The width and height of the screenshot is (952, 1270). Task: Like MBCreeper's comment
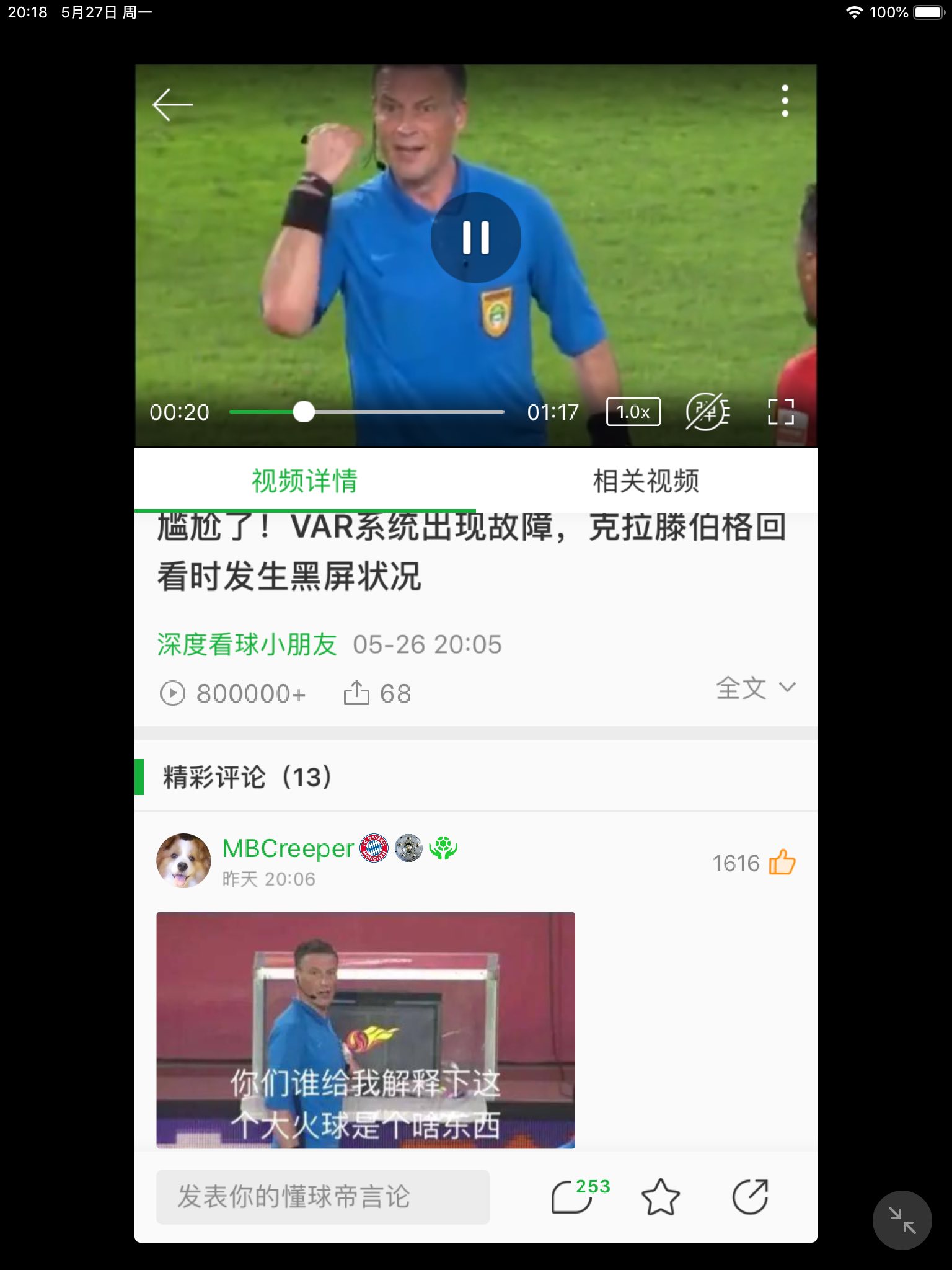(782, 862)
